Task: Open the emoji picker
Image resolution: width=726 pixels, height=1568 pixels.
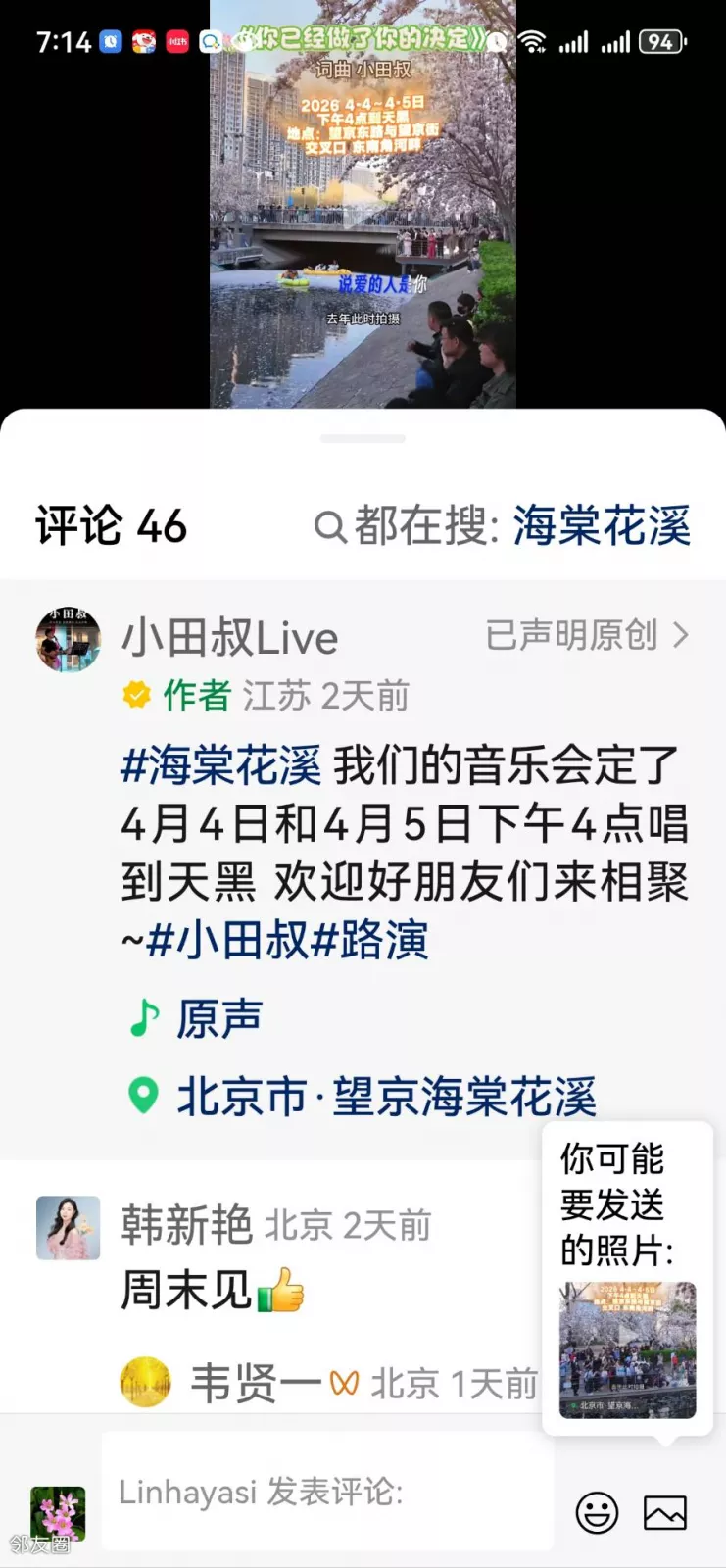Action: (x=597, y=1512)
